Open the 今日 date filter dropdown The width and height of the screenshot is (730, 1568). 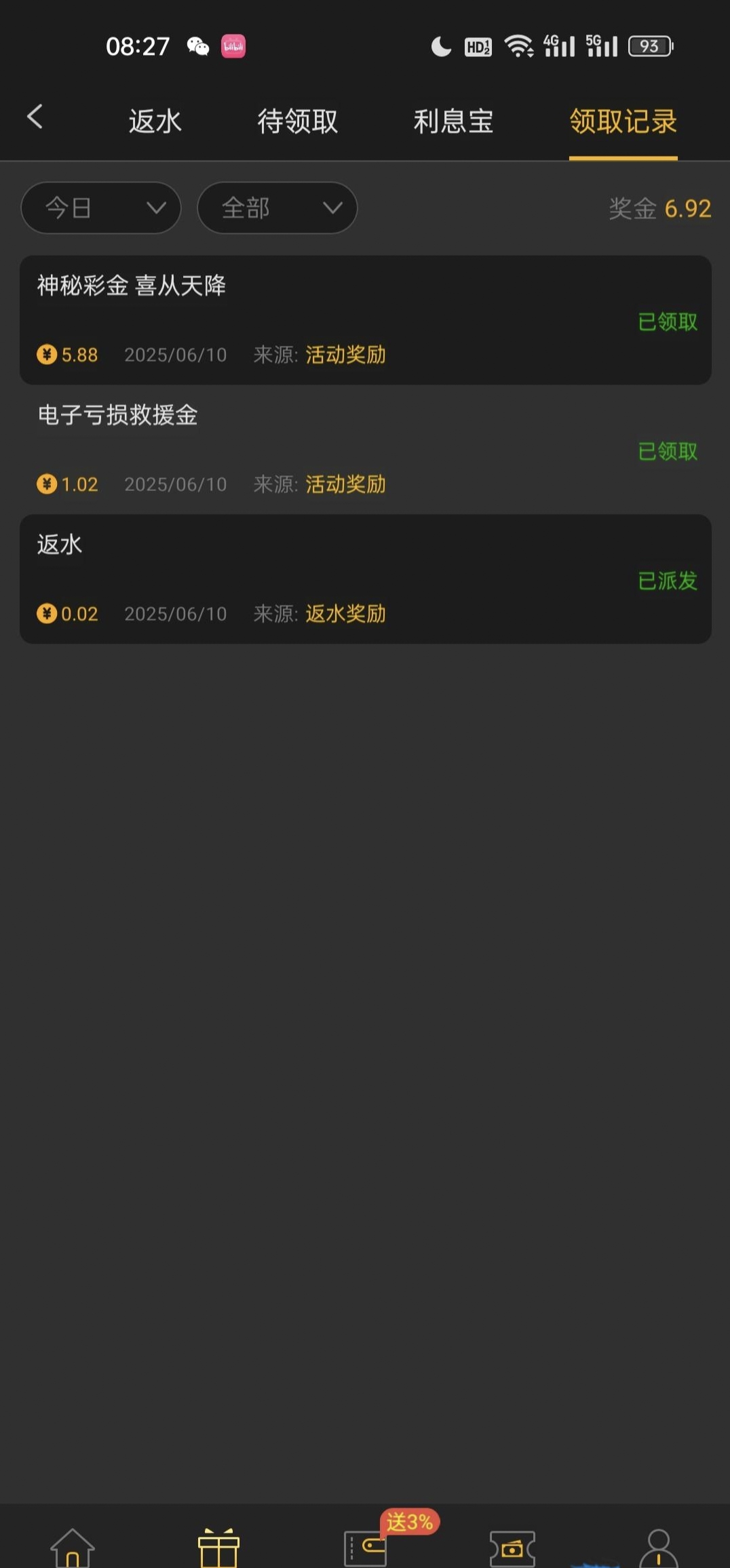pyautogui.click(x=100, y=208)
